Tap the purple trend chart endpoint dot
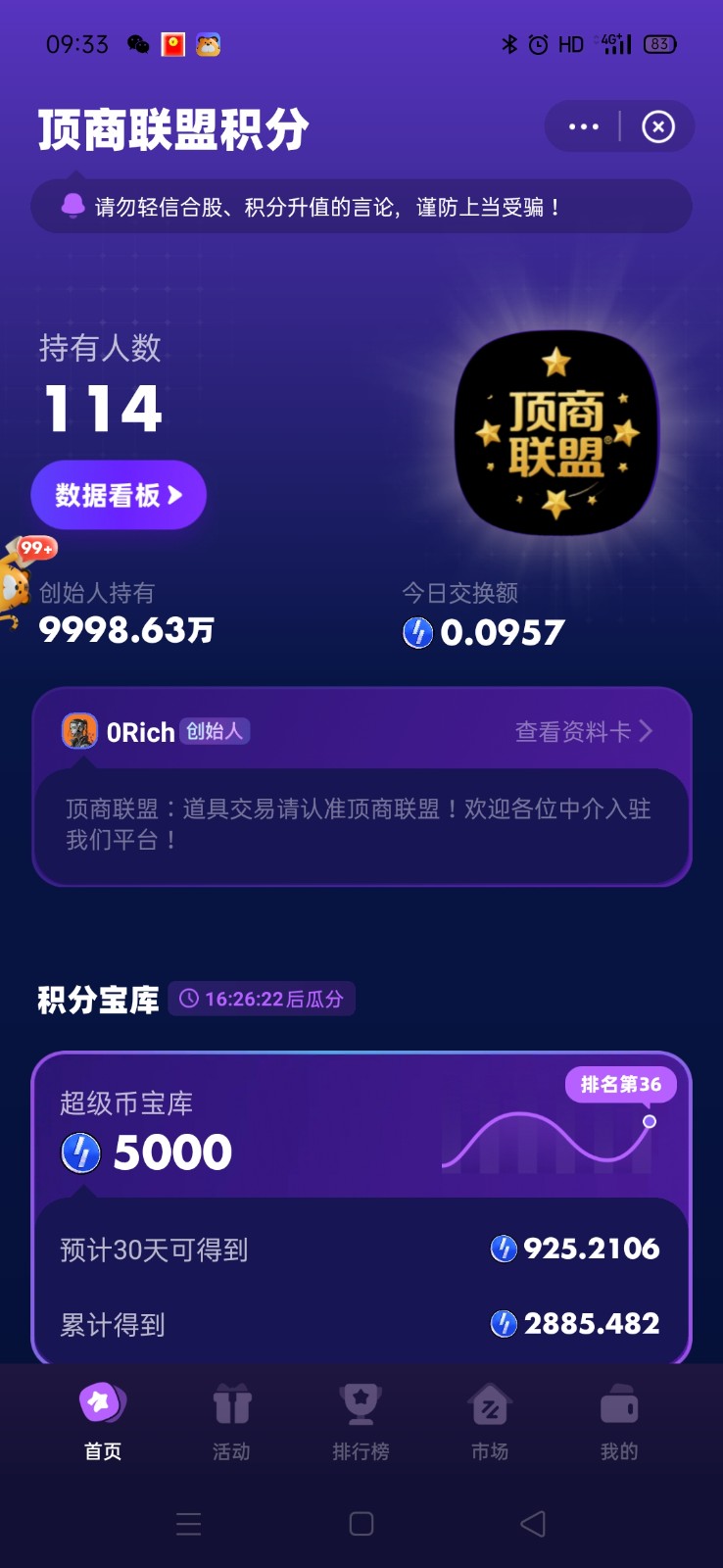Screen dimensions: 723x1568 pos(648,1122)
